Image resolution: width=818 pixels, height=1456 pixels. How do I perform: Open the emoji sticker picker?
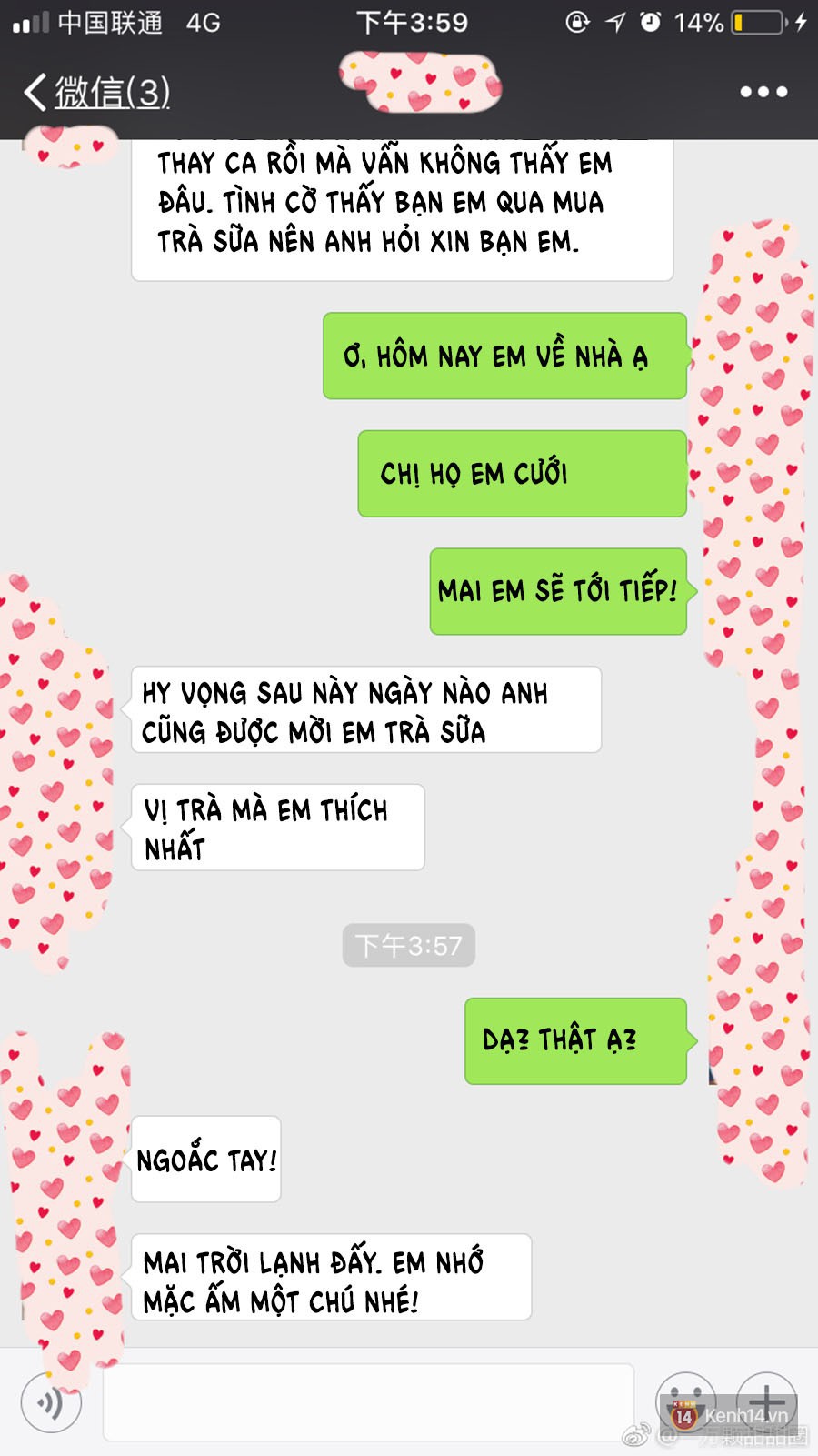click(x=686, y=1403)
